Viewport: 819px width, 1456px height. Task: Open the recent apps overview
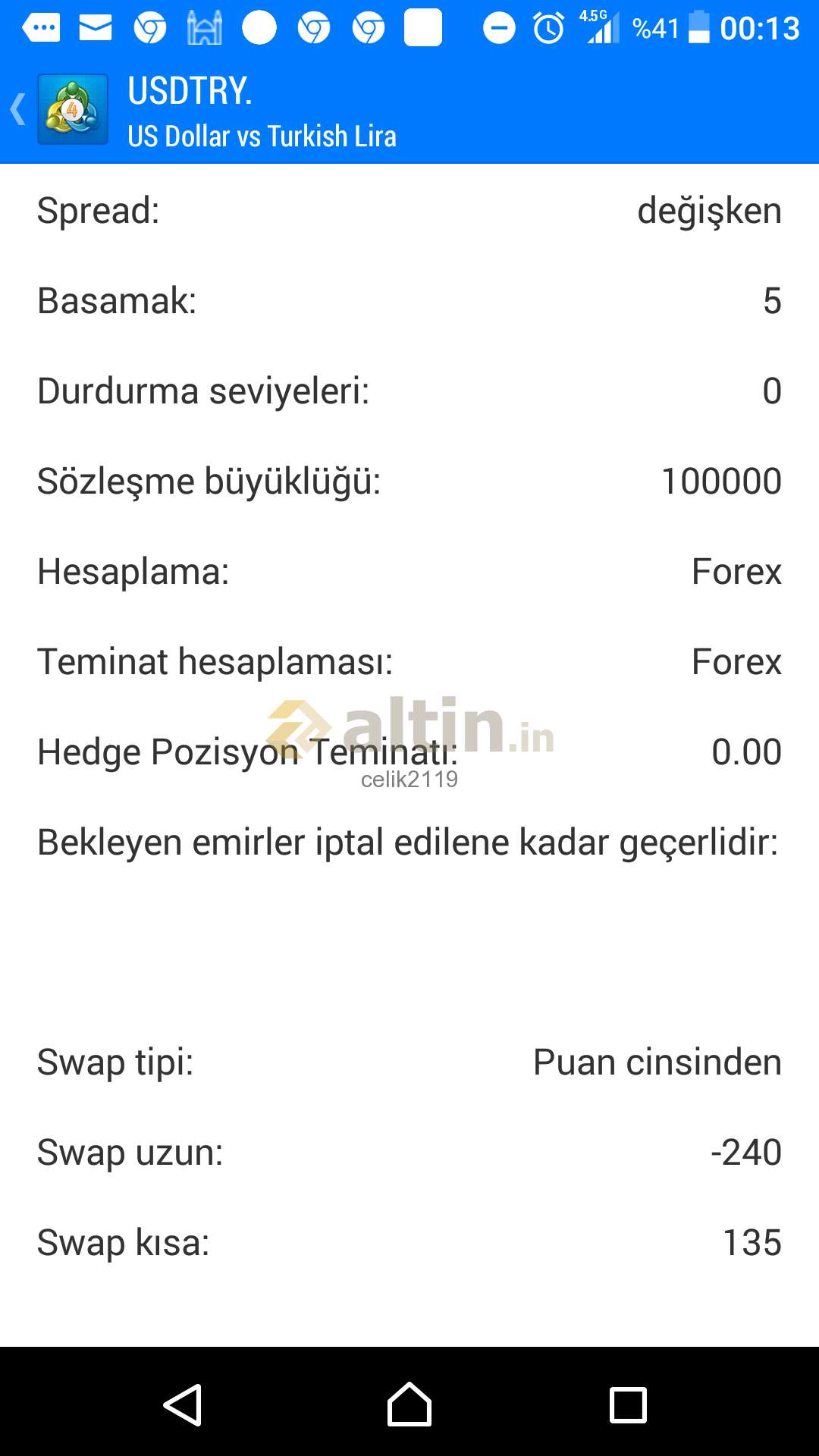(x=628, y=1404)
